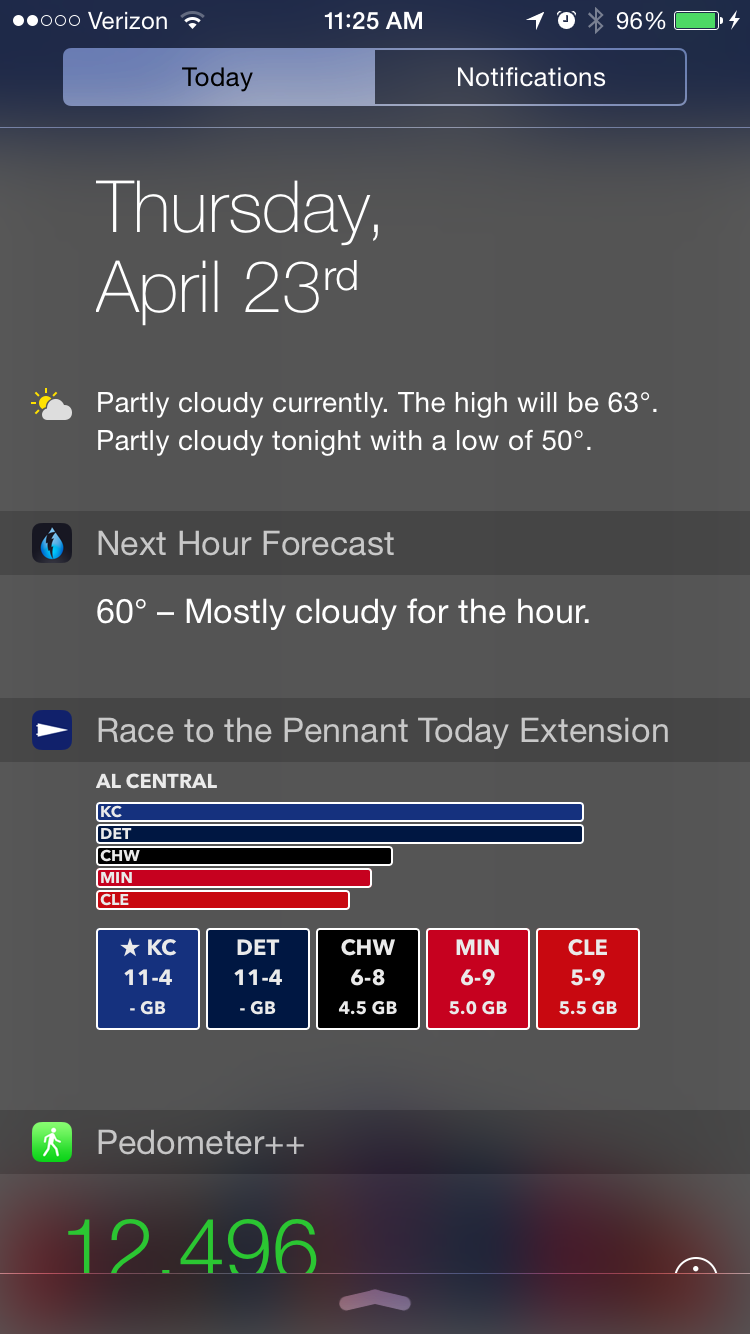Tap the DET 11-4 team card

coord(258,978)
